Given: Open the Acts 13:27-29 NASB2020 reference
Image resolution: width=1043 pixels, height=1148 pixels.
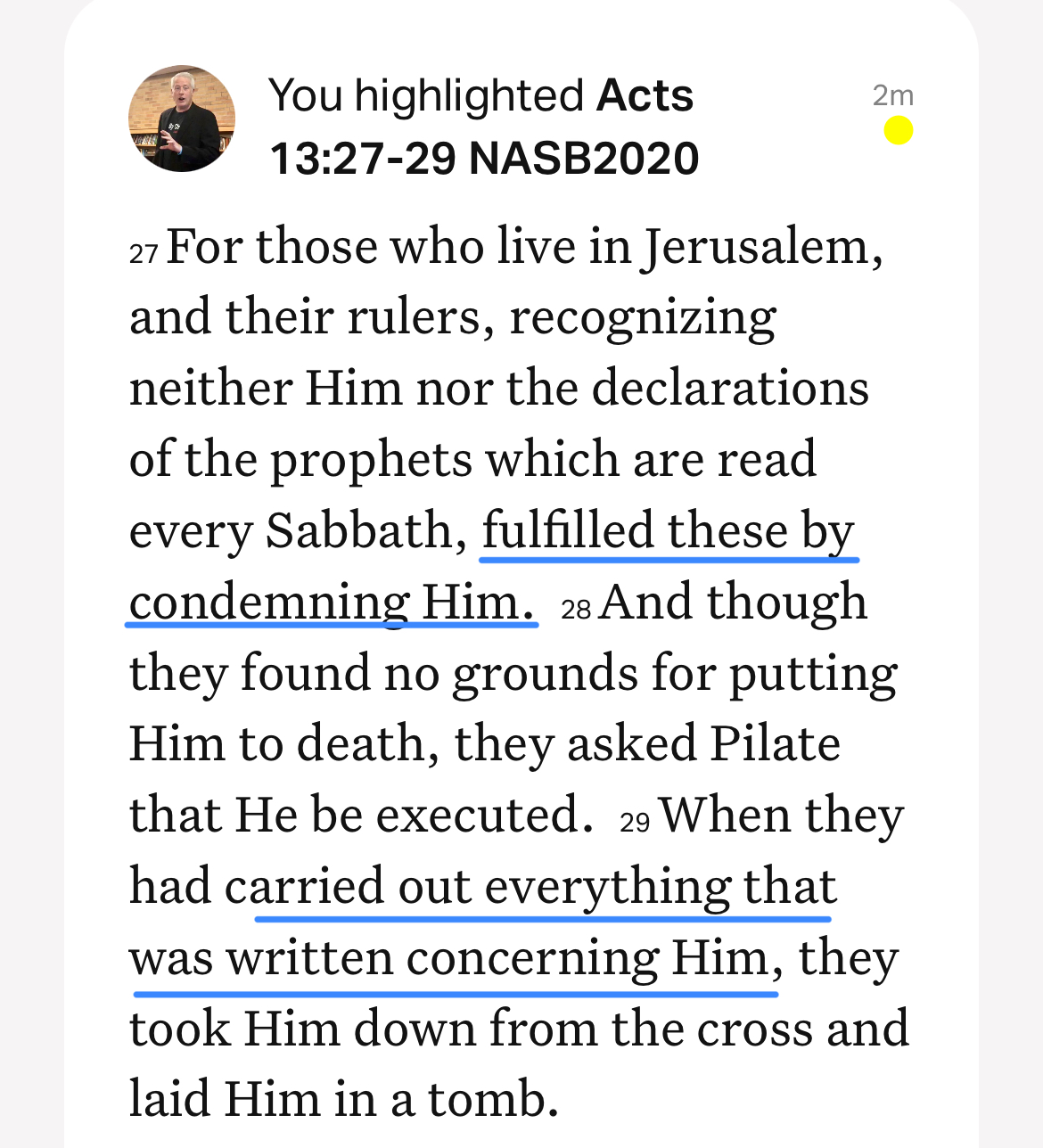Looking at the screenshot, I should tap(484, 157).
